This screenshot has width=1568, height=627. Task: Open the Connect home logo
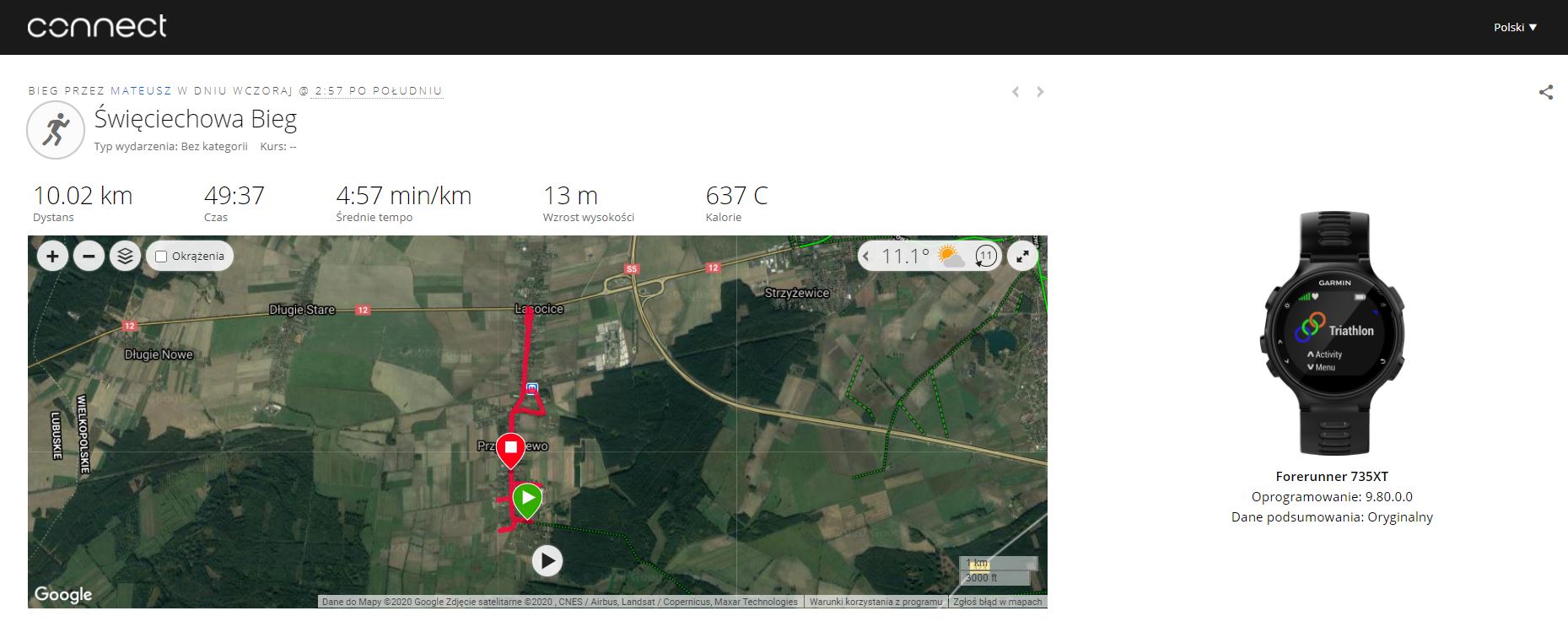97,26
